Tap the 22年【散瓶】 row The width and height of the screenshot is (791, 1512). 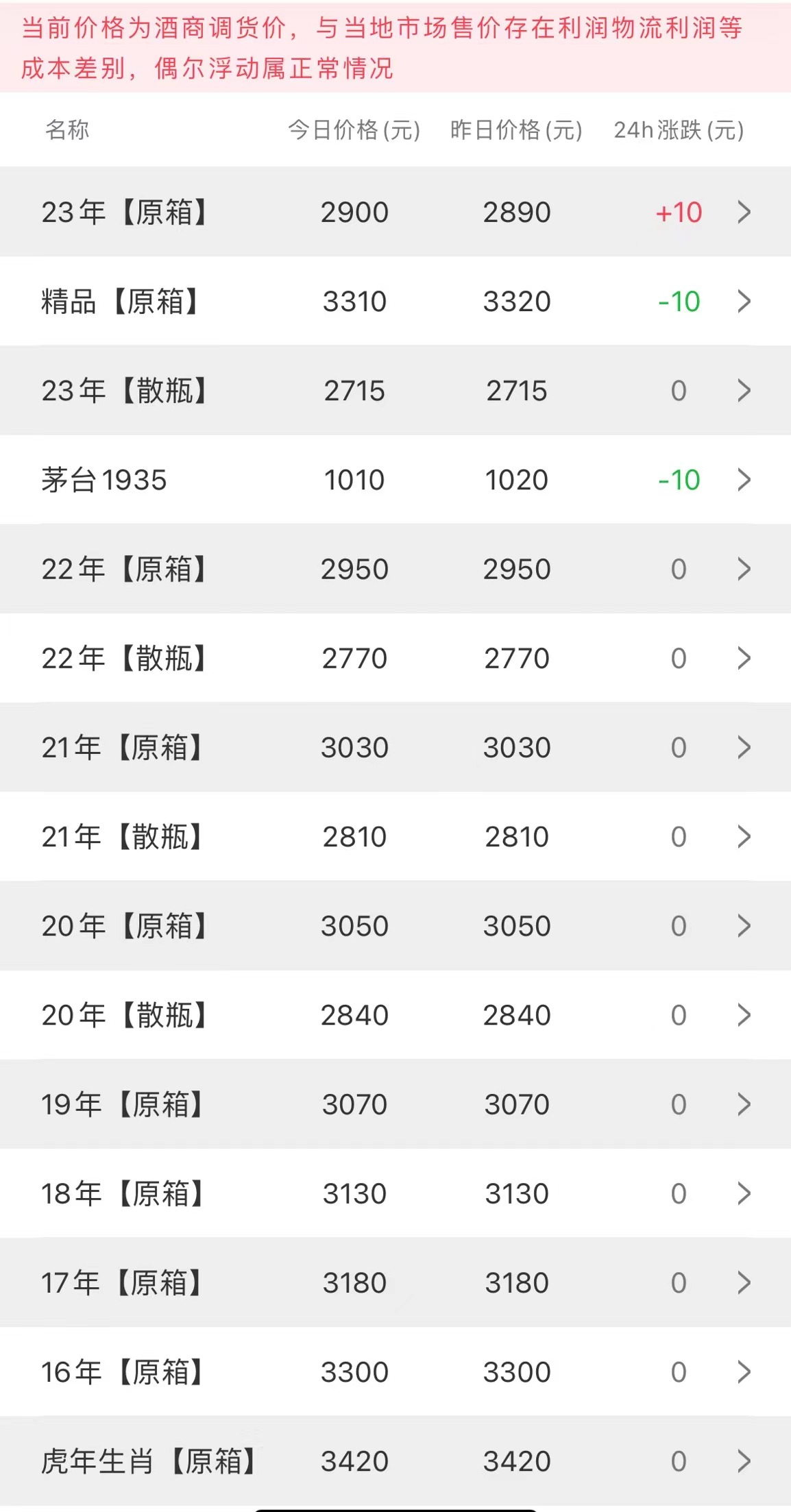tap(395, 658)
